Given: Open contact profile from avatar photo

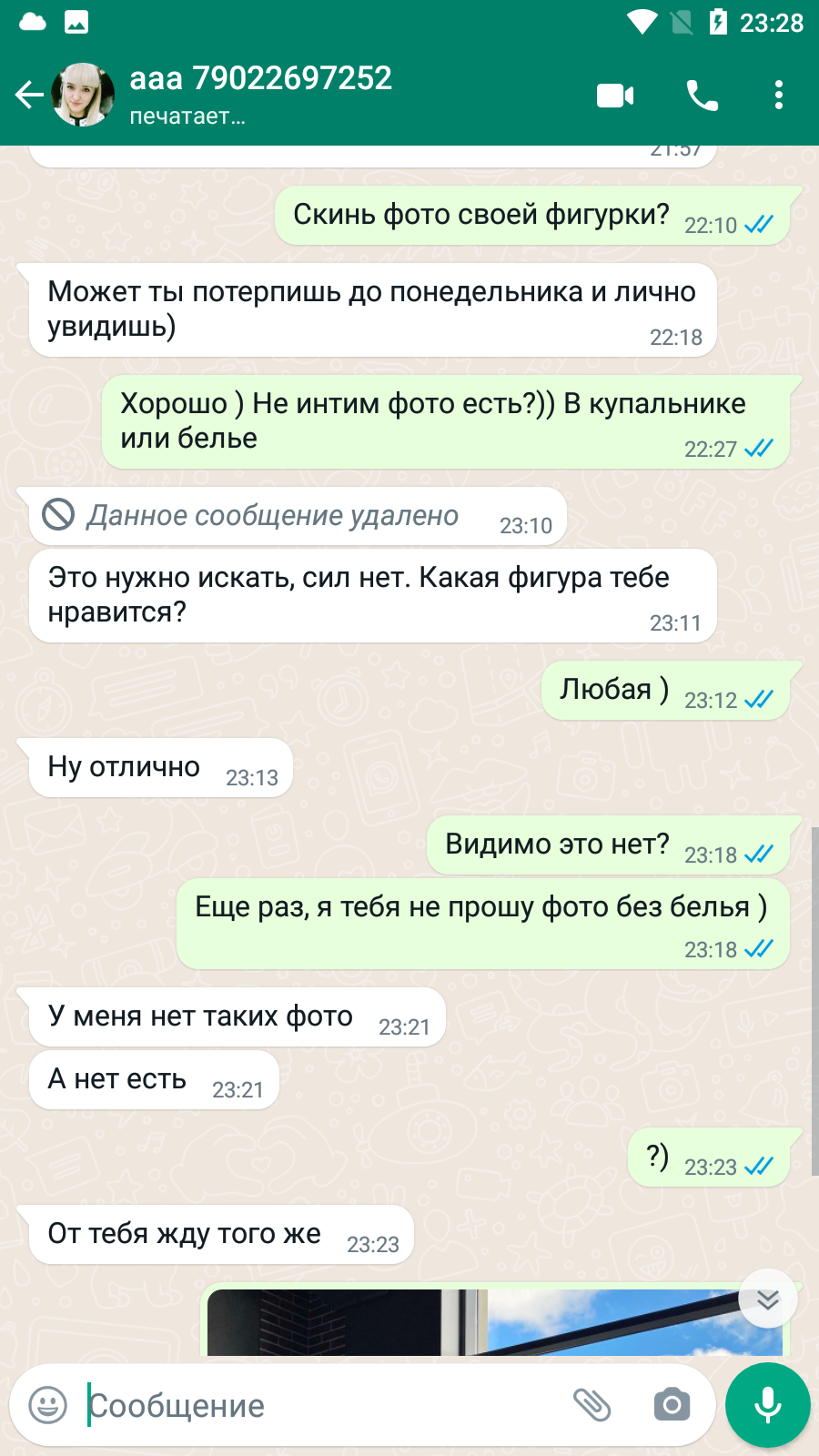Looking at the screenshot, I should click(83, 95).
